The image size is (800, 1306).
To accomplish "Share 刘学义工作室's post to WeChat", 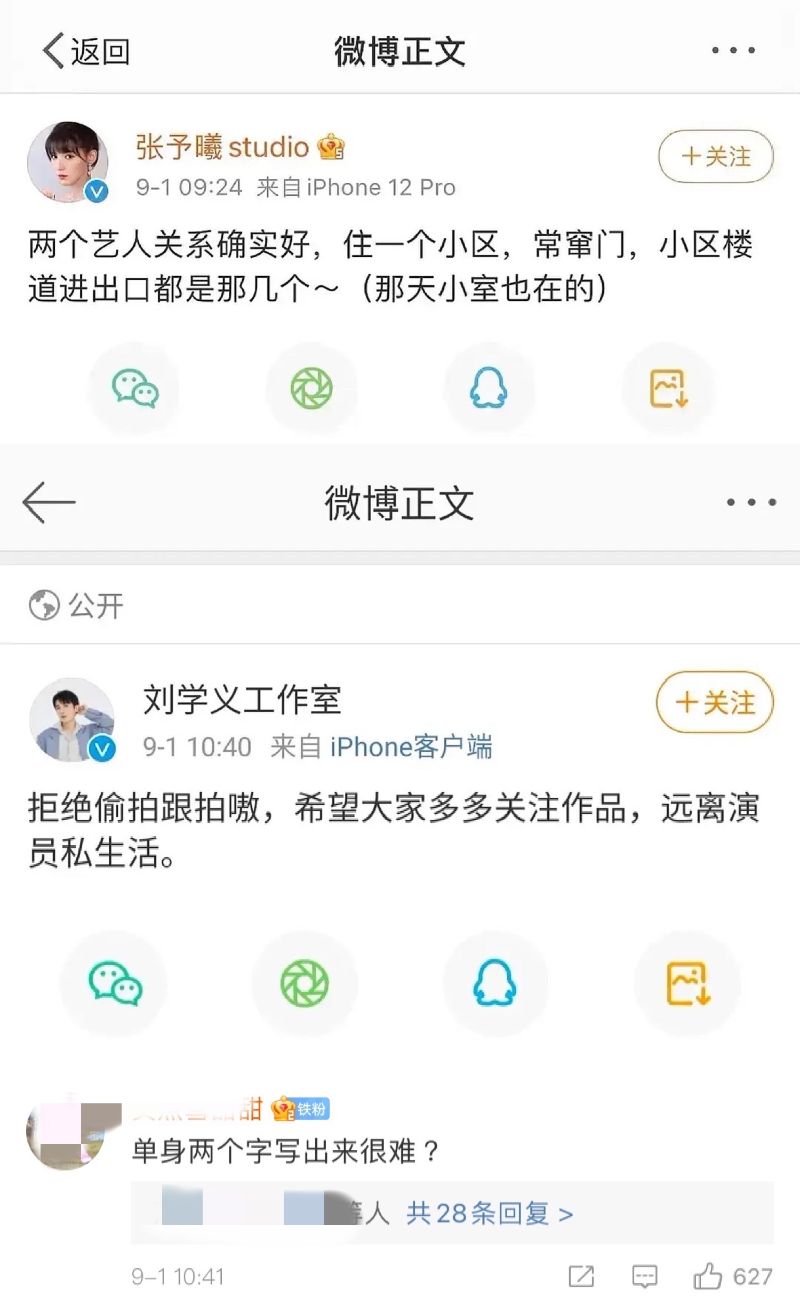I will pos(115,983).
